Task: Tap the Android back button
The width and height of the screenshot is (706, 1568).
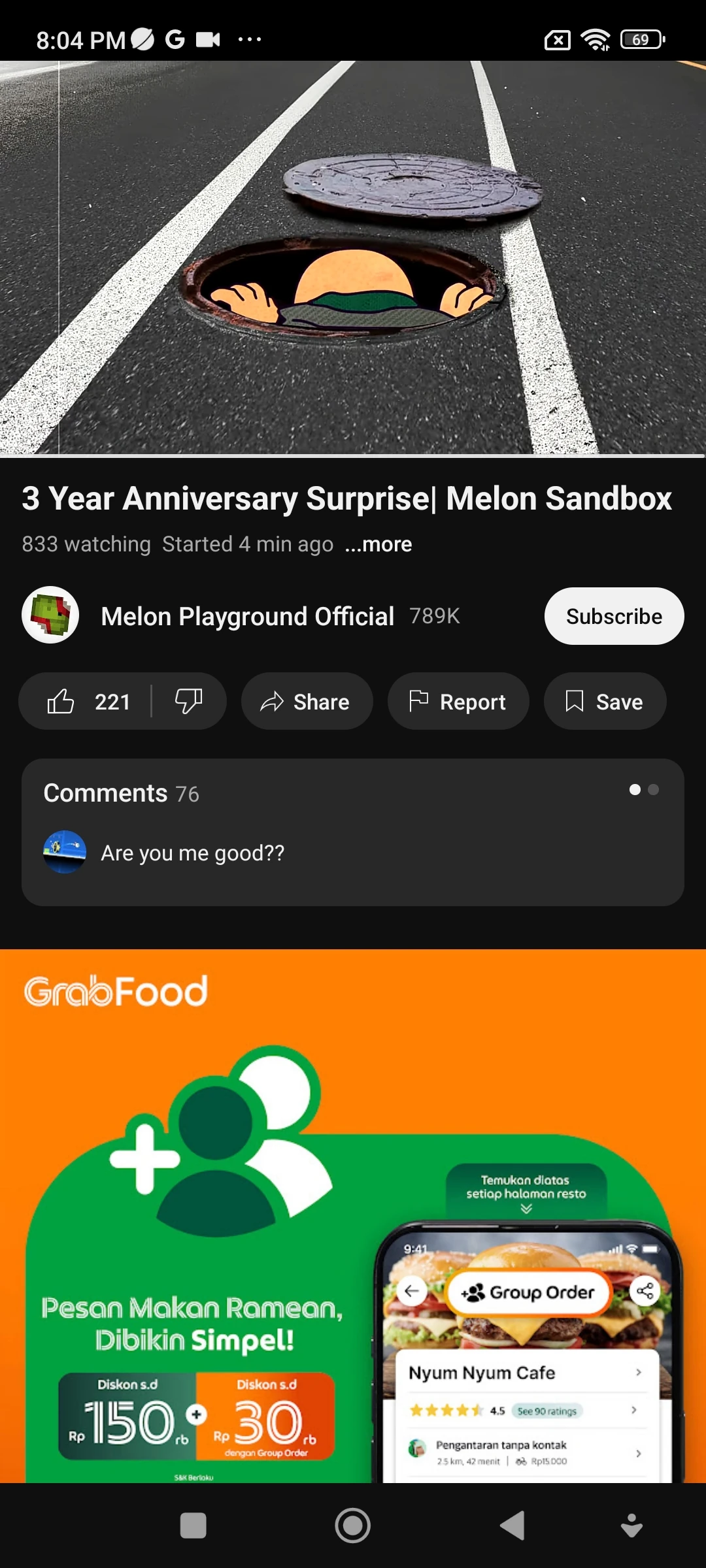Action: (x=513, y=1525)
